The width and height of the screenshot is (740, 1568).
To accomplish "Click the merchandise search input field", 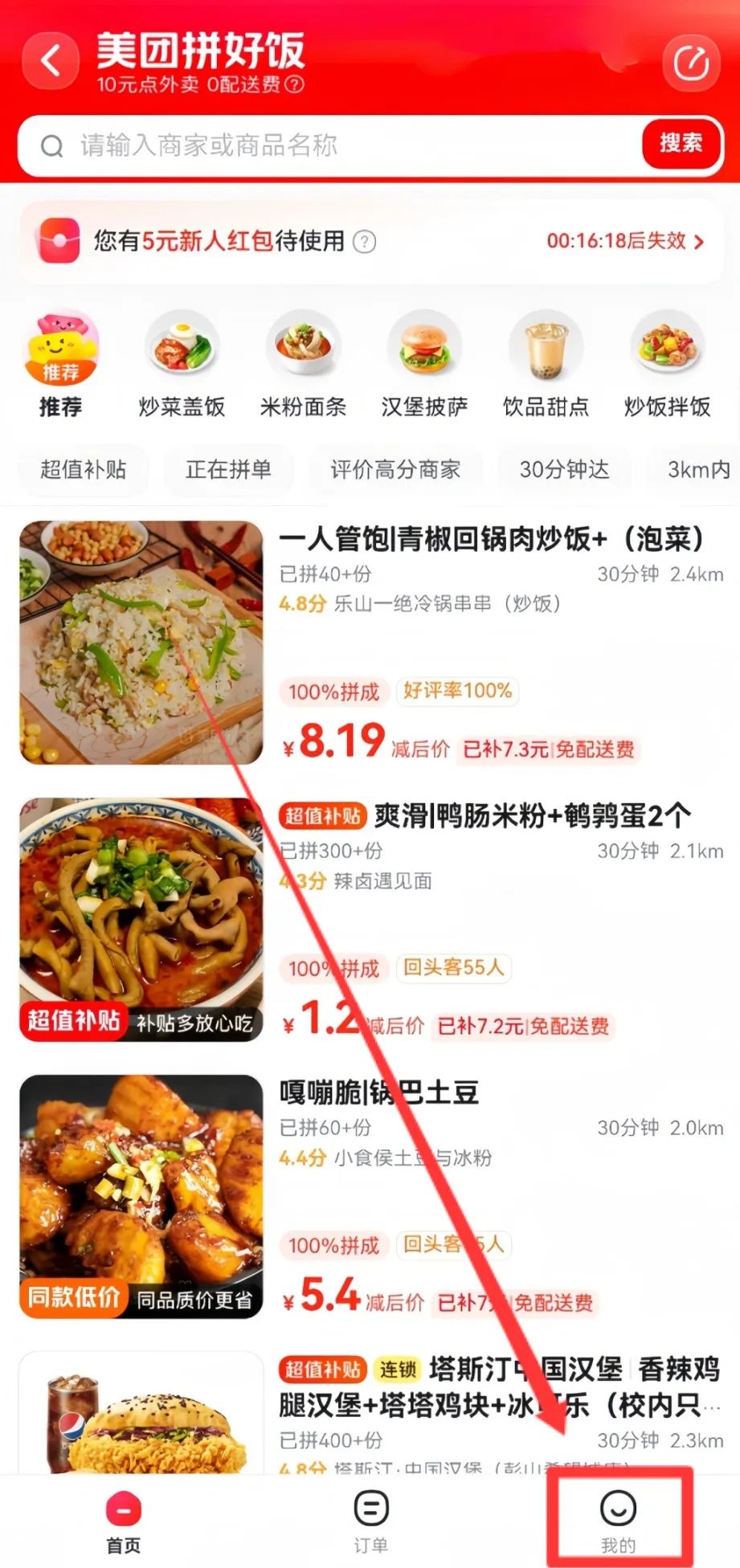I will (x=321, y=146).
